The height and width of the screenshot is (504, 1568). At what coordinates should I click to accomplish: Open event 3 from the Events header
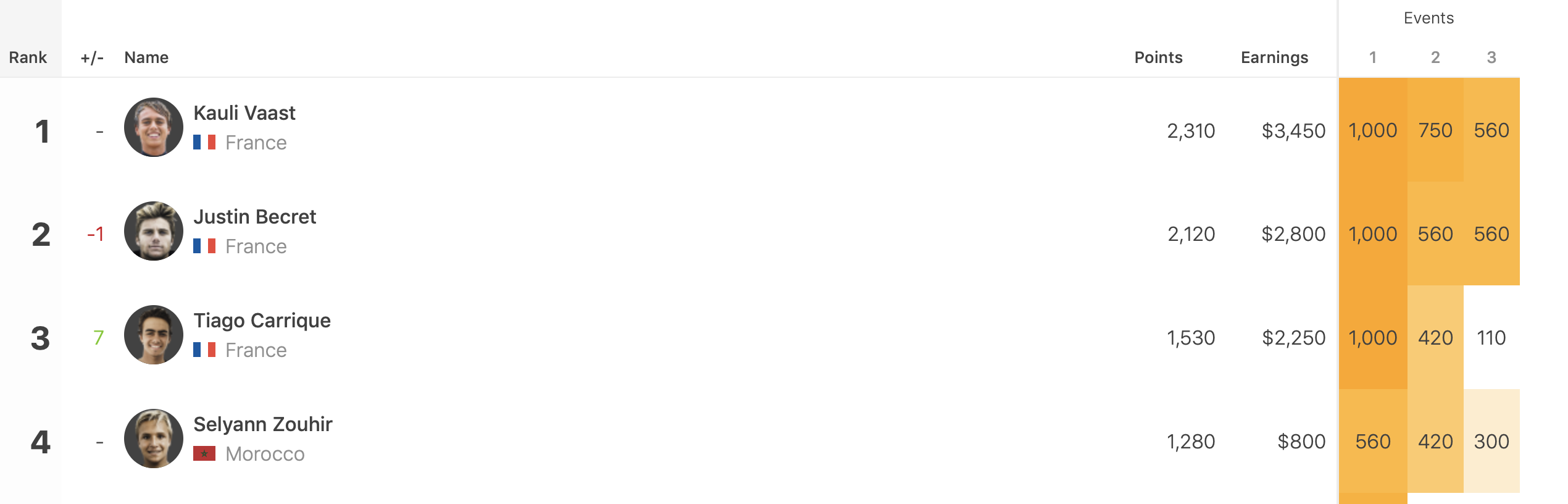click(1491, 57)
